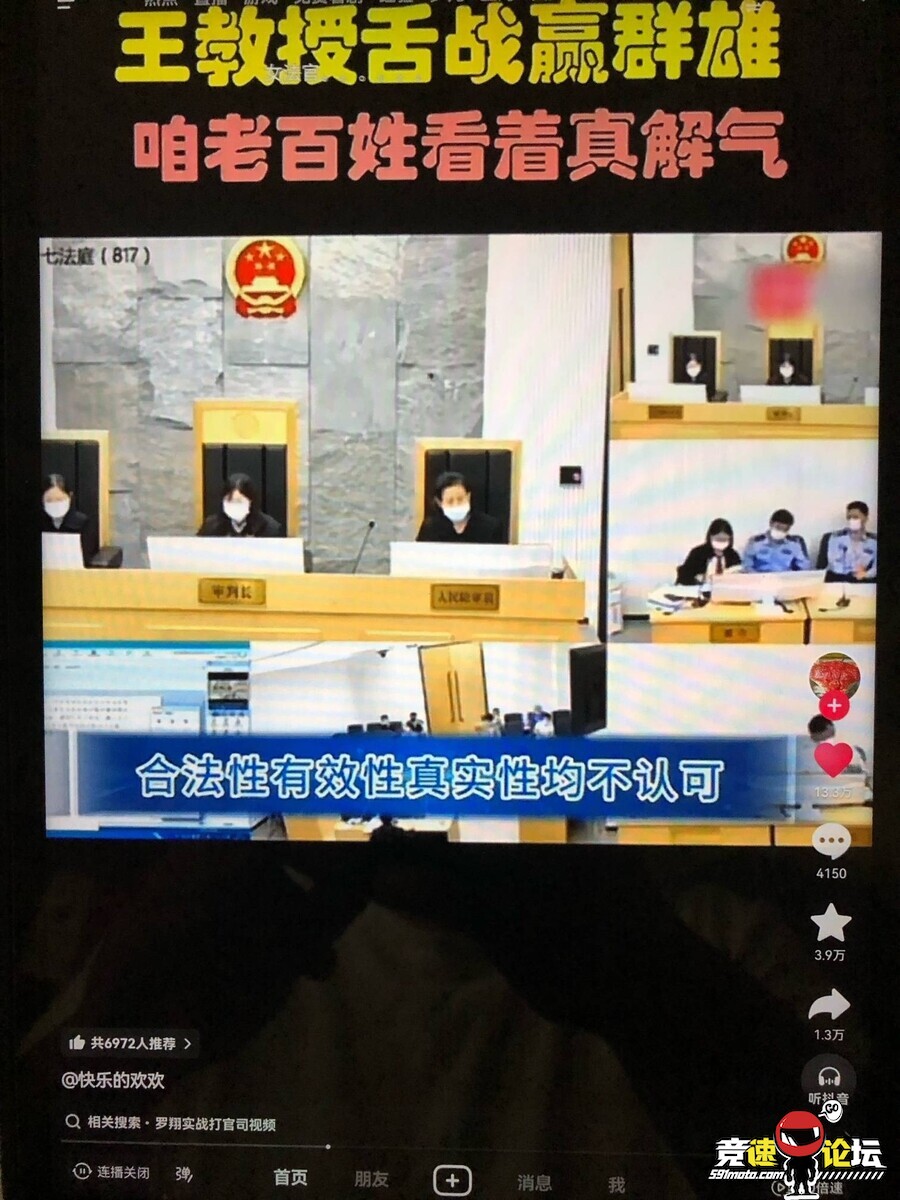Viewport: 900px width, 1200px height.
Task: Like this video with the heart
Action: [833, 759]
